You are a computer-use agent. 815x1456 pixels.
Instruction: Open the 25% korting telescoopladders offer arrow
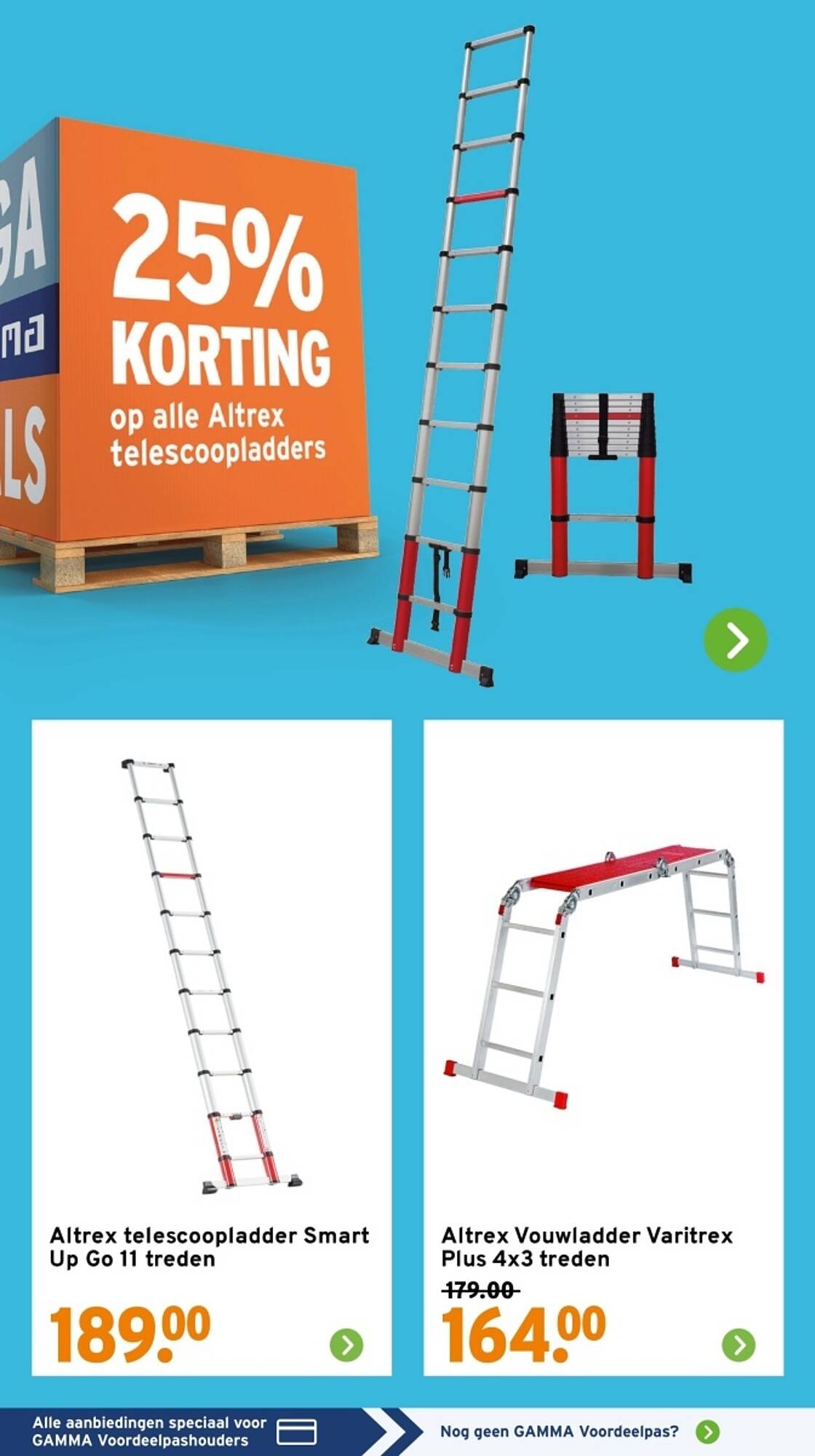tap(735, 640)
